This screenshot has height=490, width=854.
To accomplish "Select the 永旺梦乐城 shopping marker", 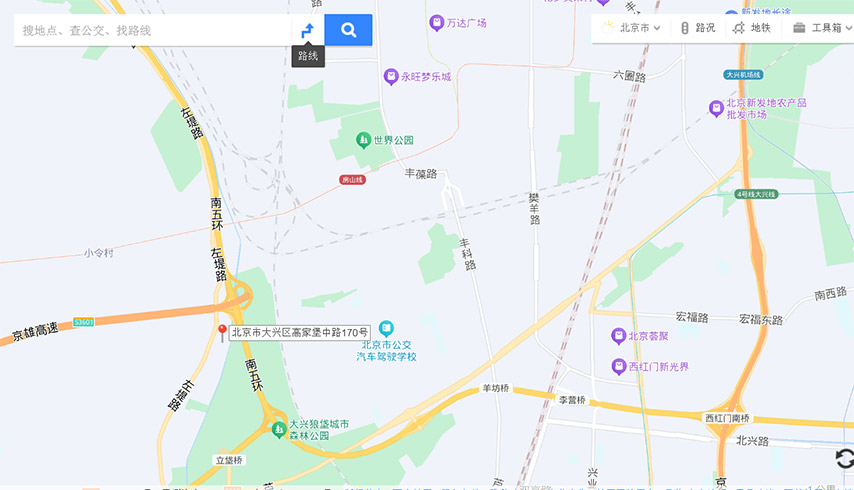I will click(391, 76).
